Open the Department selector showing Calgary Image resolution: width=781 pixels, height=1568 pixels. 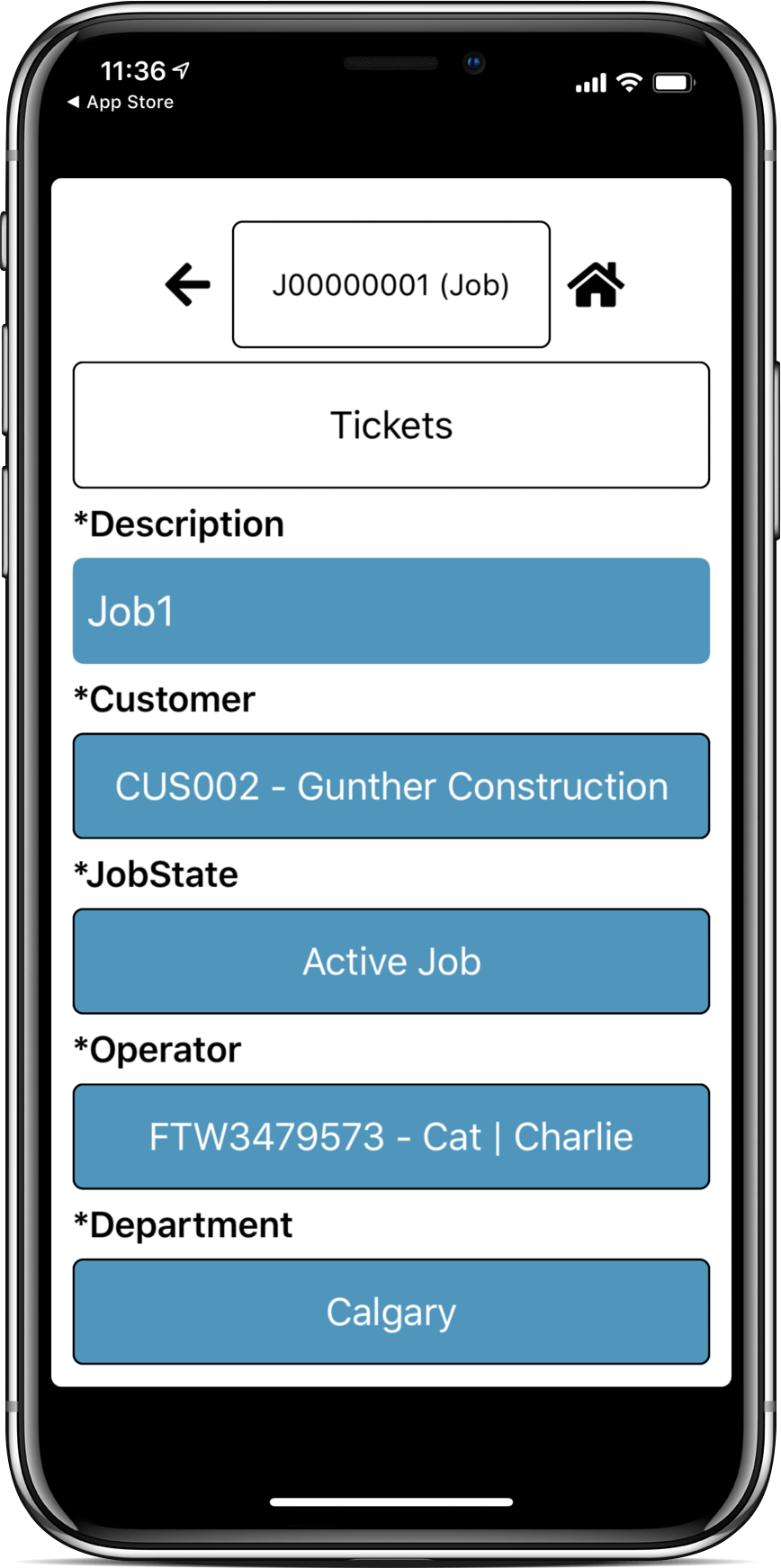(390, 1311)
